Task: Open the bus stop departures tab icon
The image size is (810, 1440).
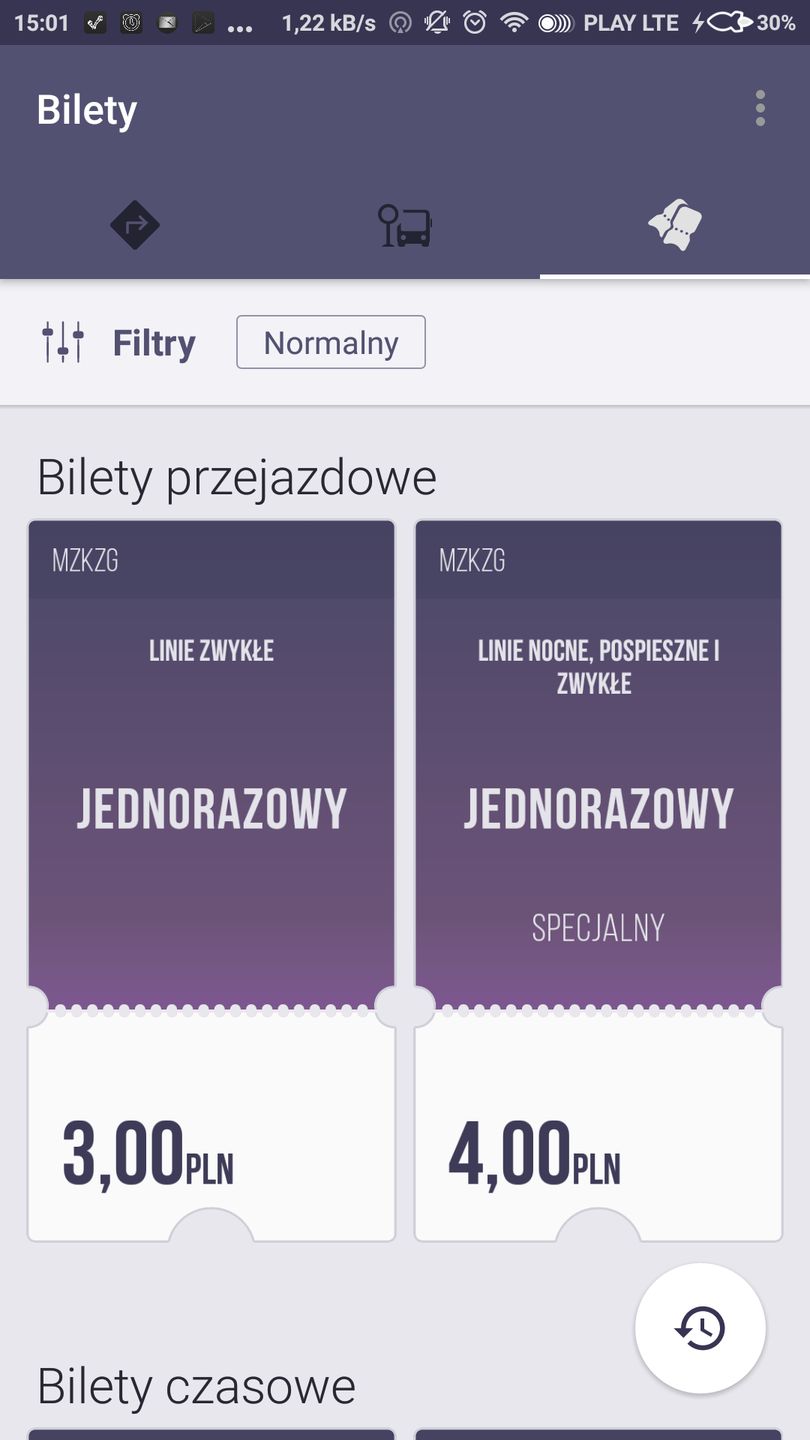Action: 405,226
